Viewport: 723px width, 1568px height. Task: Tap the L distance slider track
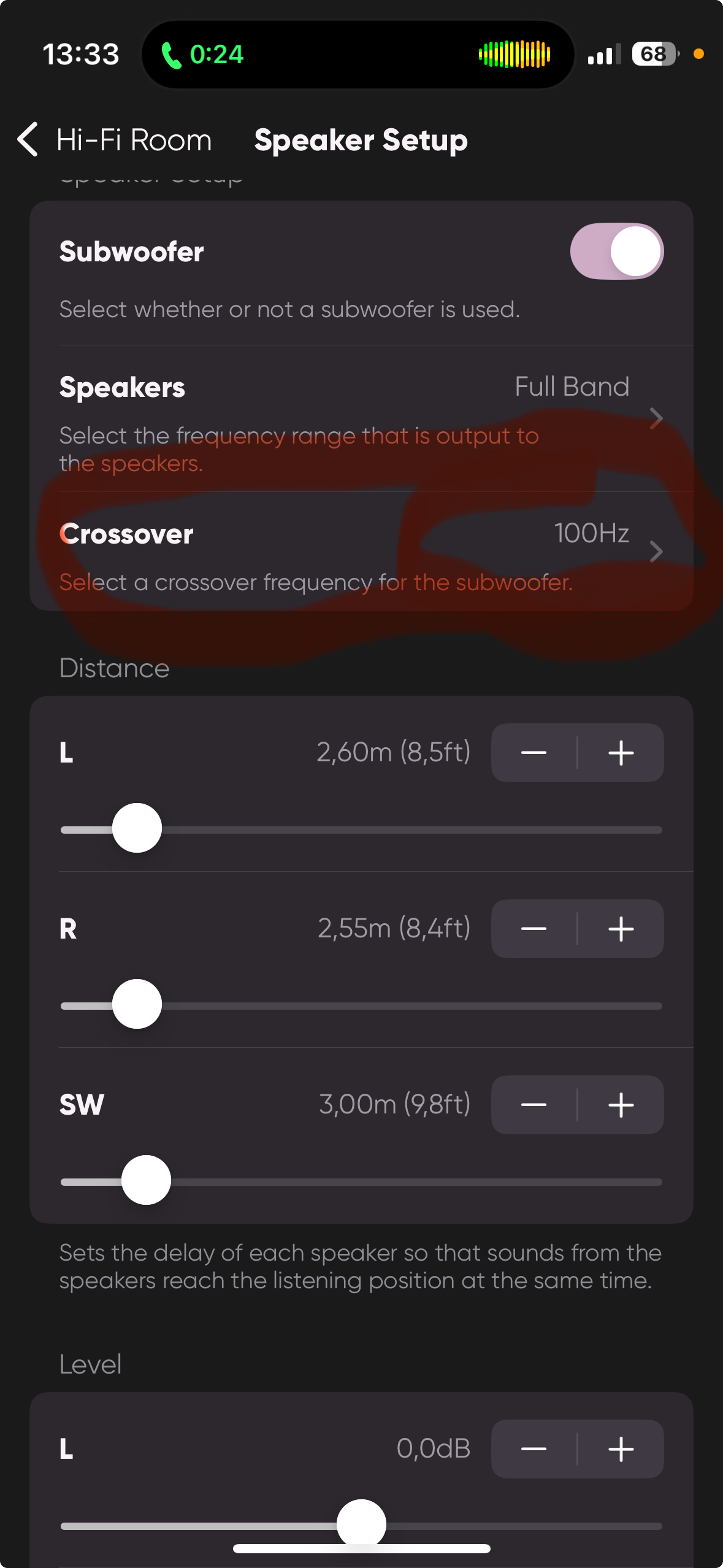(x=399, y=829)
